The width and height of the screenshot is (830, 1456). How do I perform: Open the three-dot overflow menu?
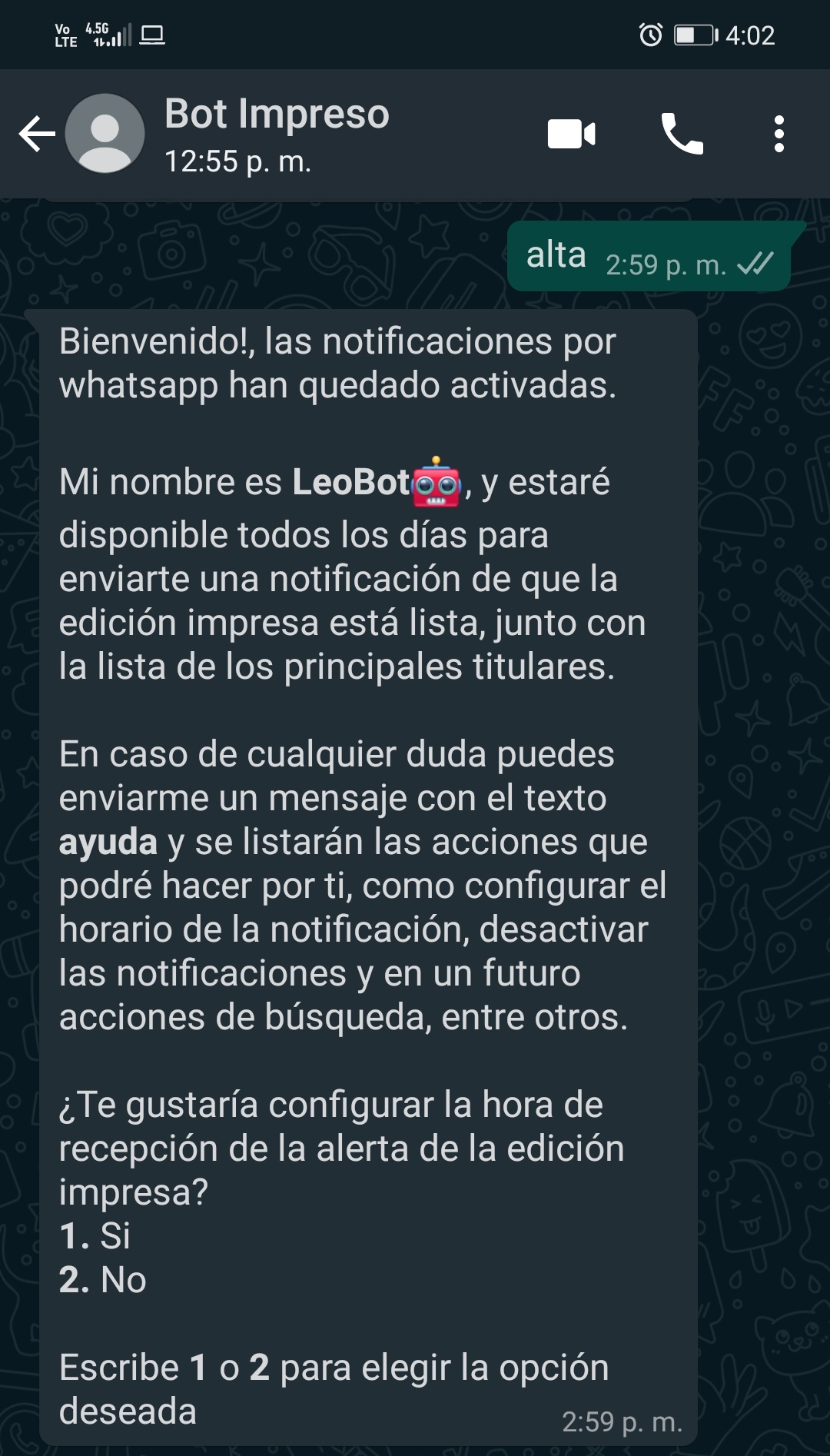click(779, 135)
